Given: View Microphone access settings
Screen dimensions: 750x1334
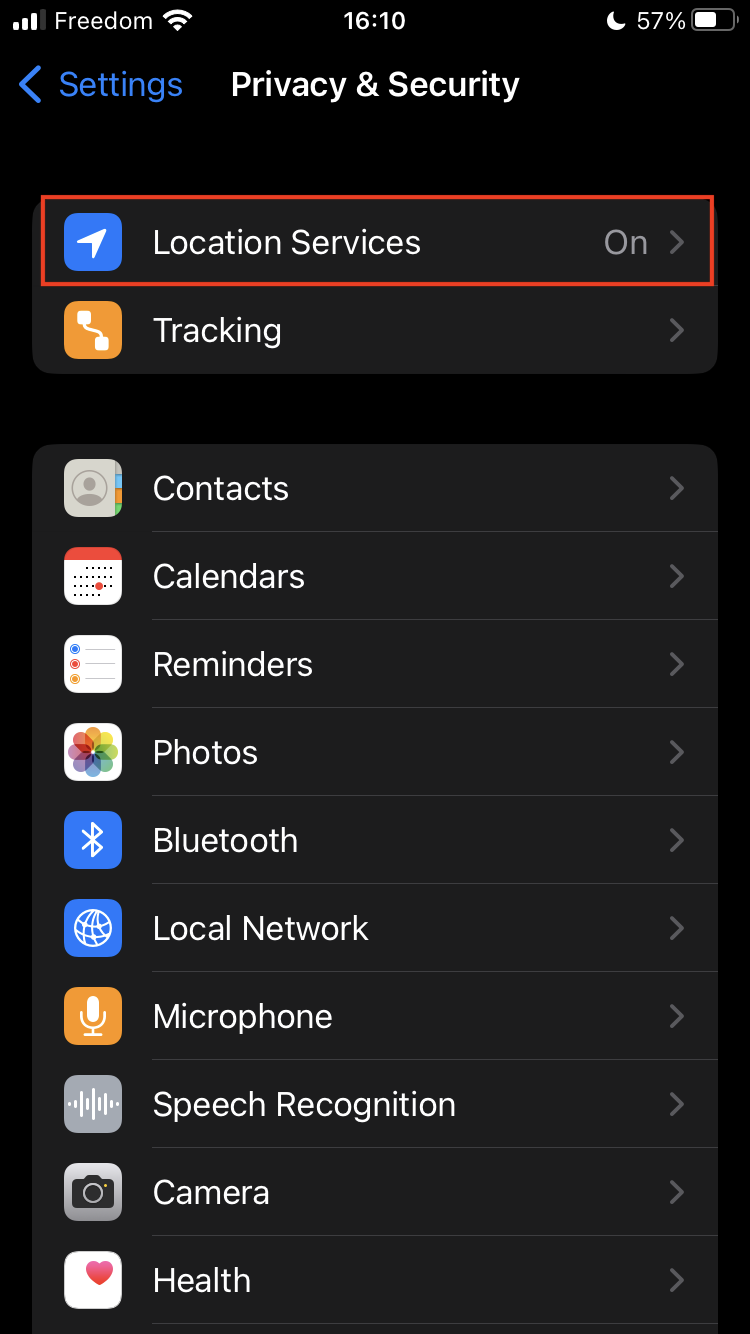Looking at the screenshot, I should [x=375, y=1017].
